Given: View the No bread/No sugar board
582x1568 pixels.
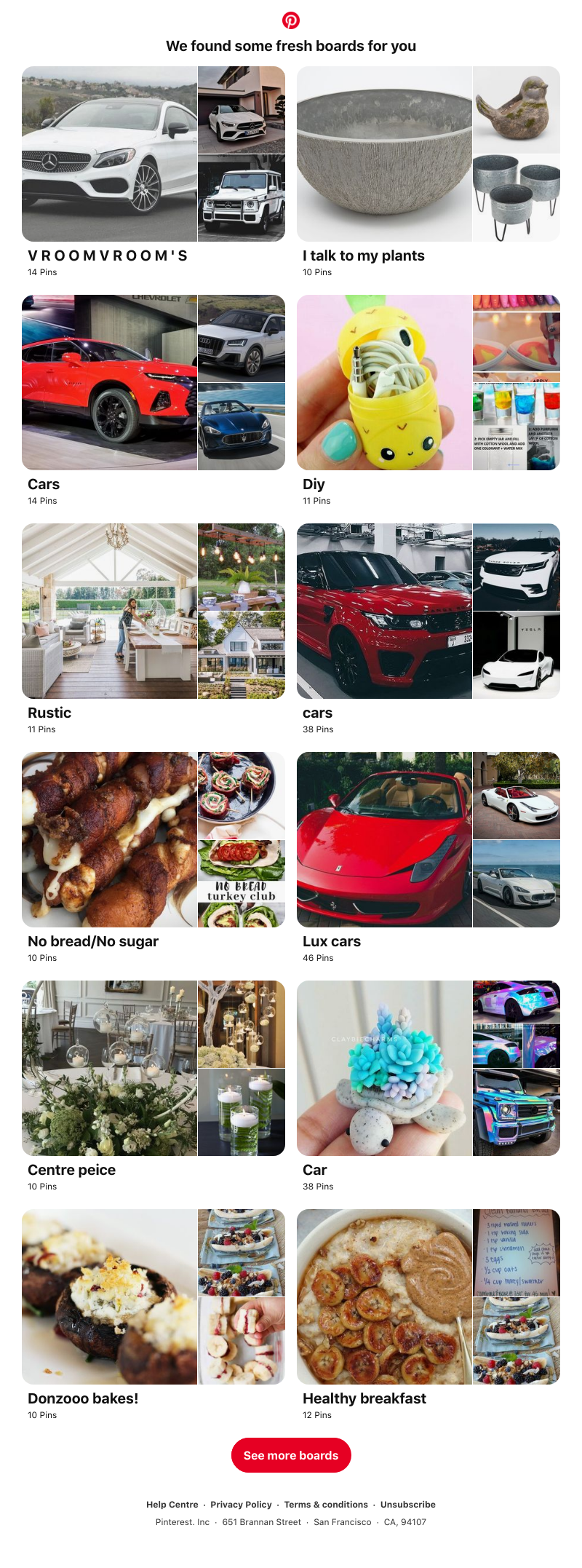Looking at the screenshot, I should point(153,840).
